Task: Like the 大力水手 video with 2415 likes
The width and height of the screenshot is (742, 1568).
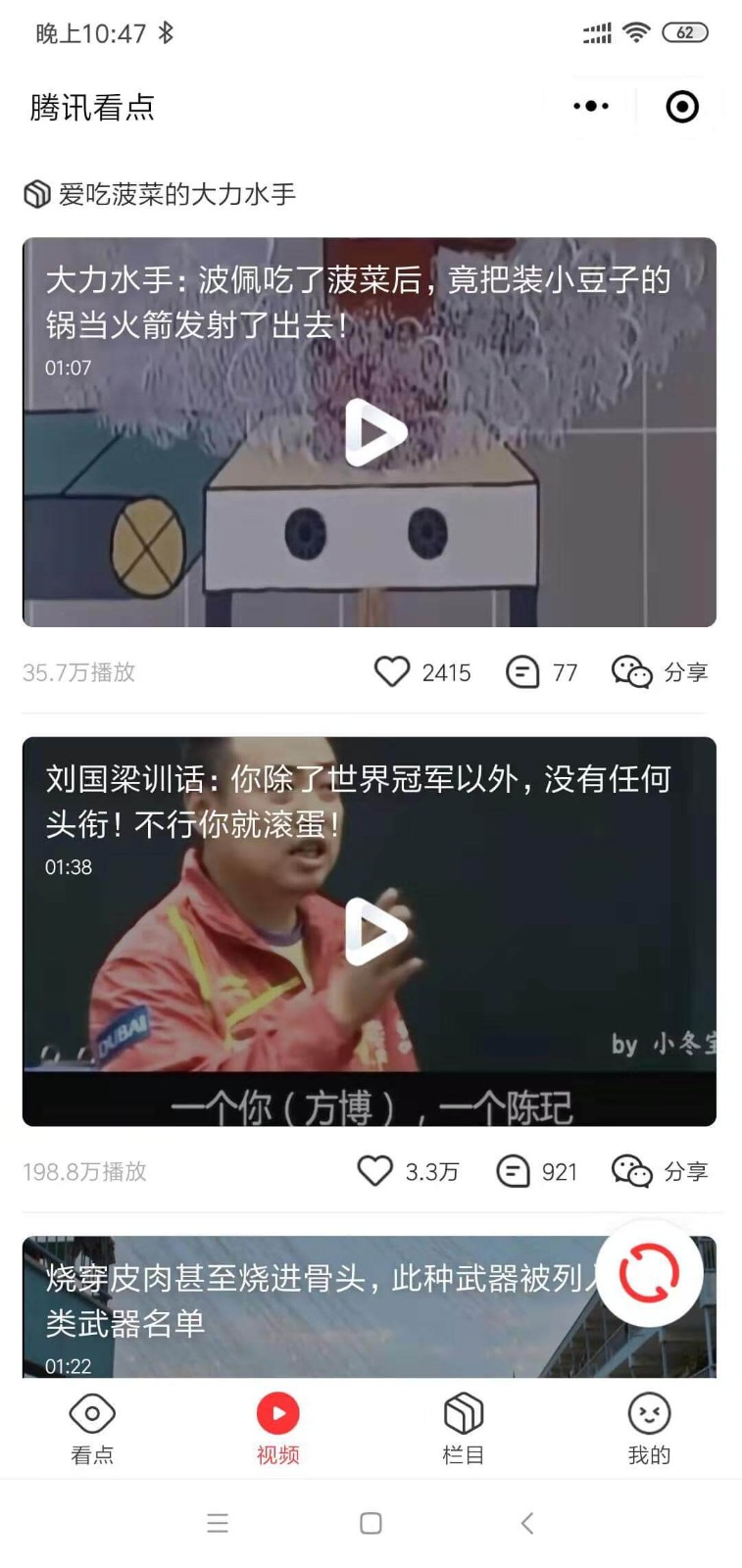Action: [392, 672]
